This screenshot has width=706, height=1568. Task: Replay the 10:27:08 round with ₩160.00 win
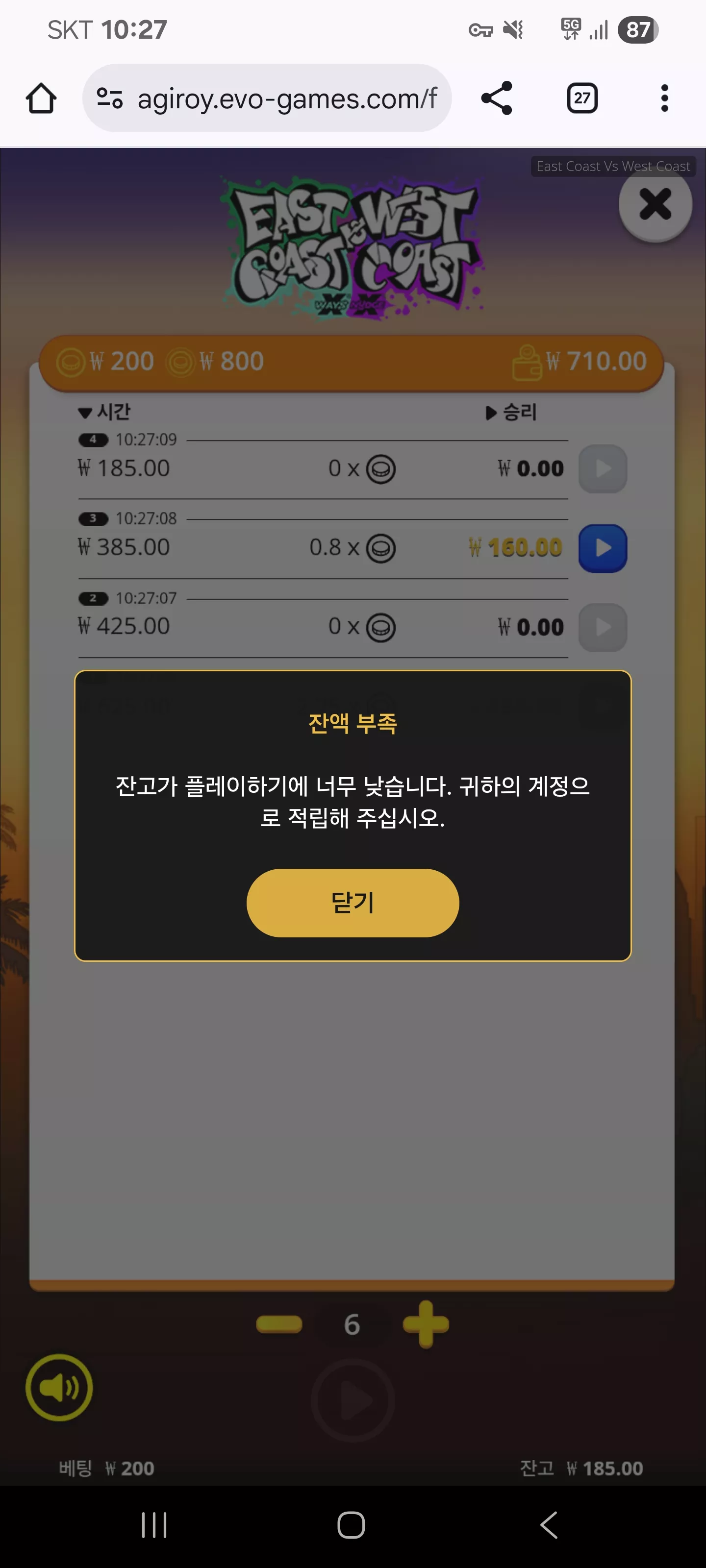point(603,548)
